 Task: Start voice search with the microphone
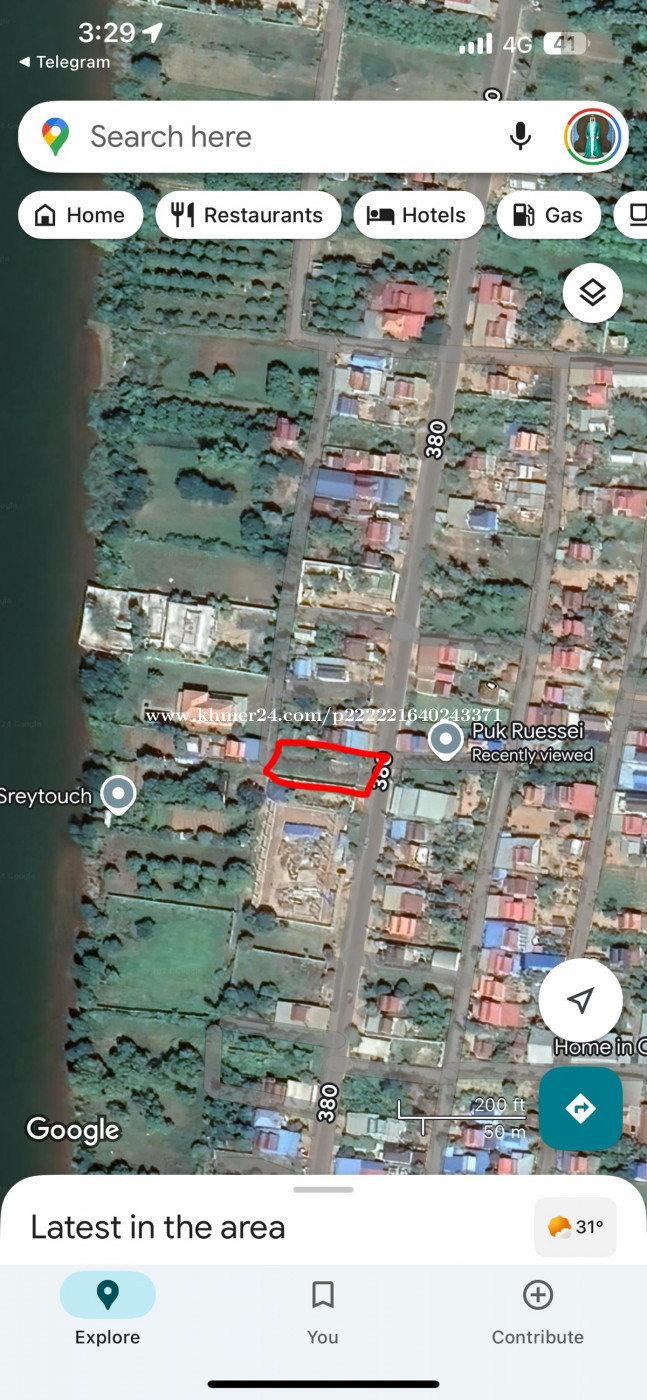[520, 136]
